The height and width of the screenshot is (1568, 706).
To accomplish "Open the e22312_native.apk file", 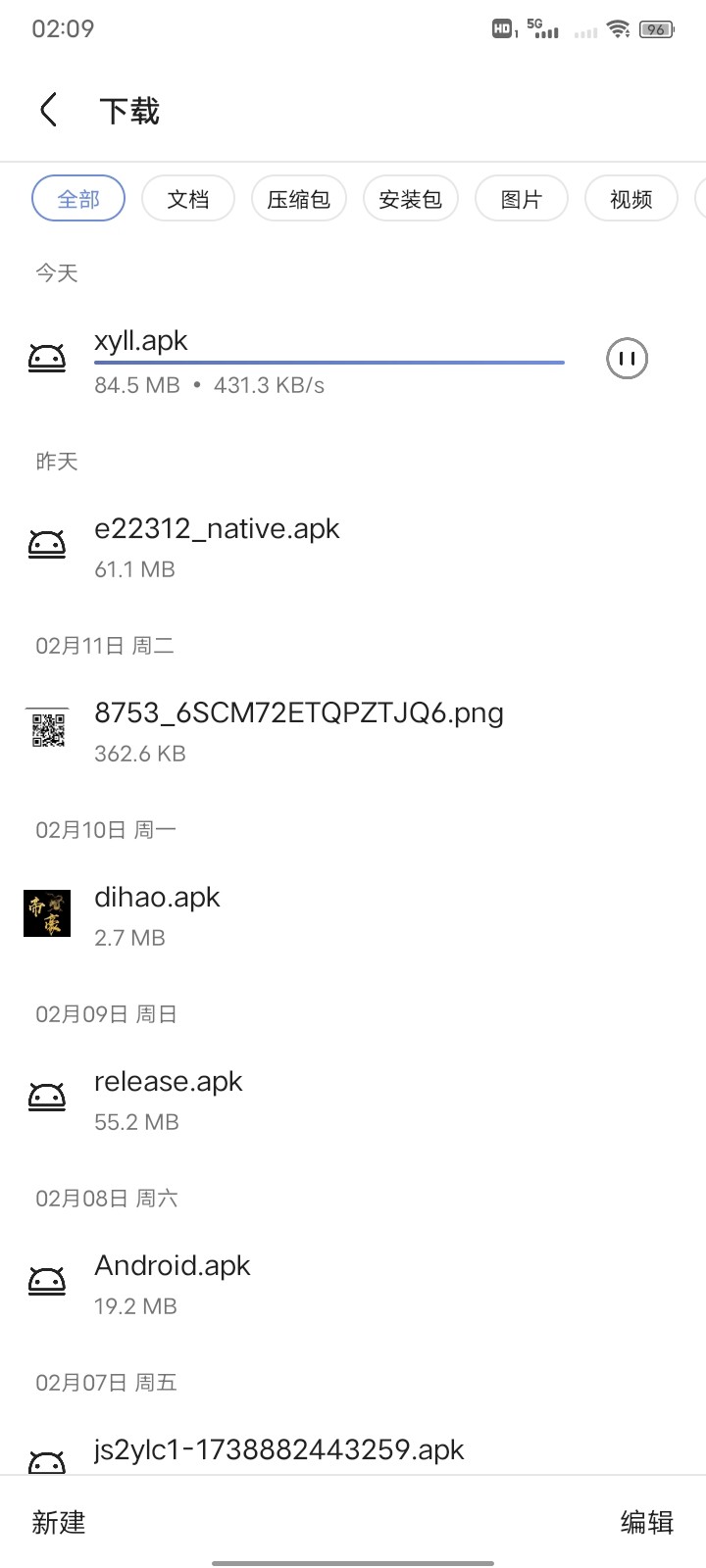I will pyautogui.click(x=353, y=547).
